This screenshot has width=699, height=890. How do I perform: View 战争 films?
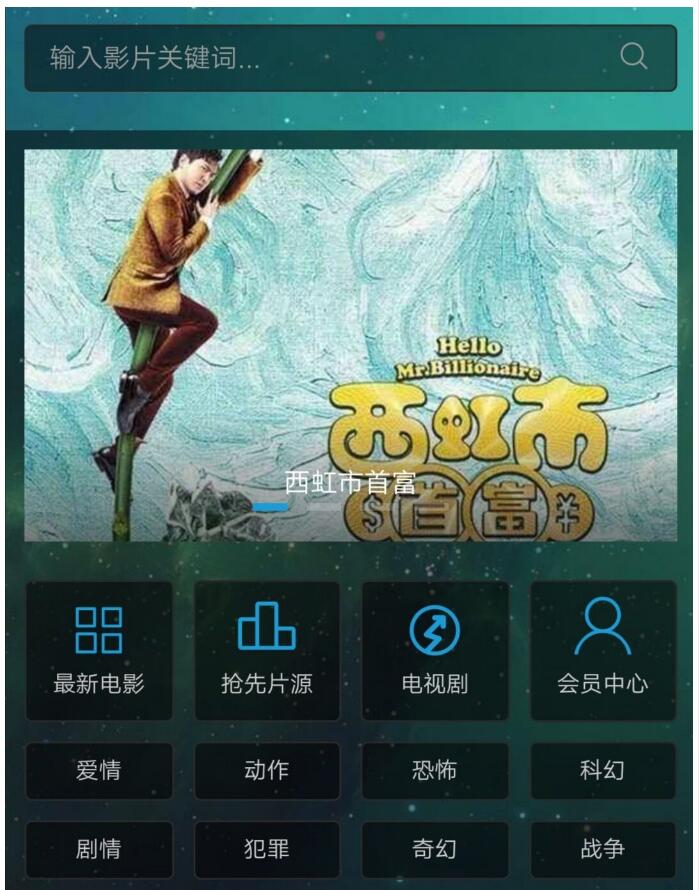pyautogui.click(x=602, y=850)
